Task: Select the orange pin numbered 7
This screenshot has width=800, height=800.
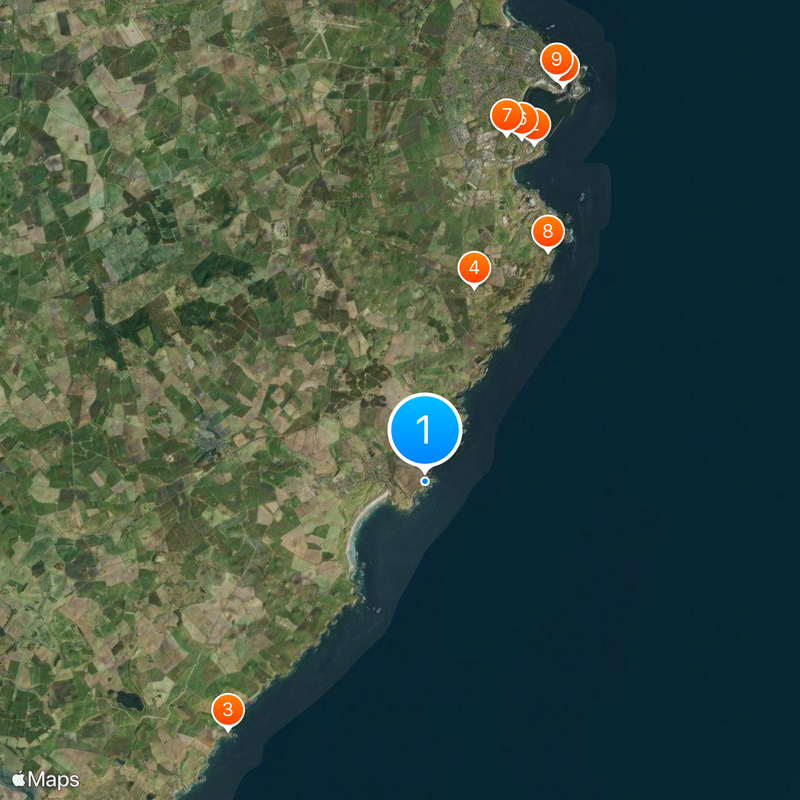Action: (x=505, y=114)
